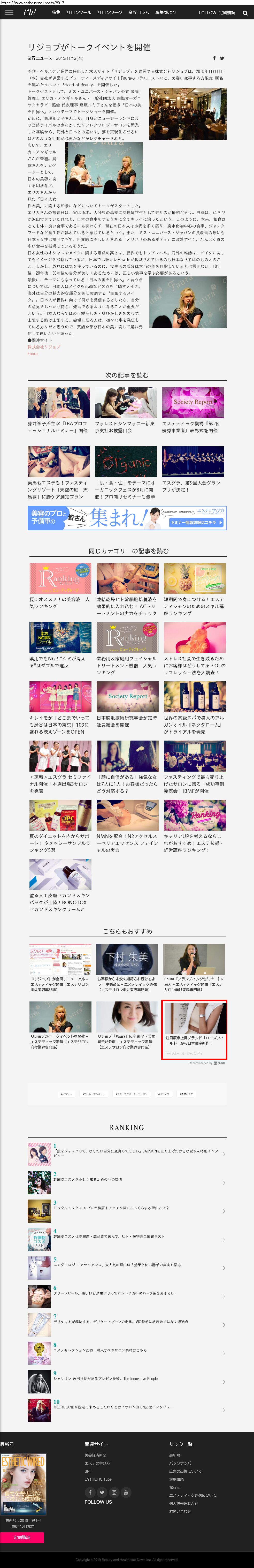Select the #ミス・ユニバース・ジャパン tag
254x1568 pixels.
tap(131, 1094)
